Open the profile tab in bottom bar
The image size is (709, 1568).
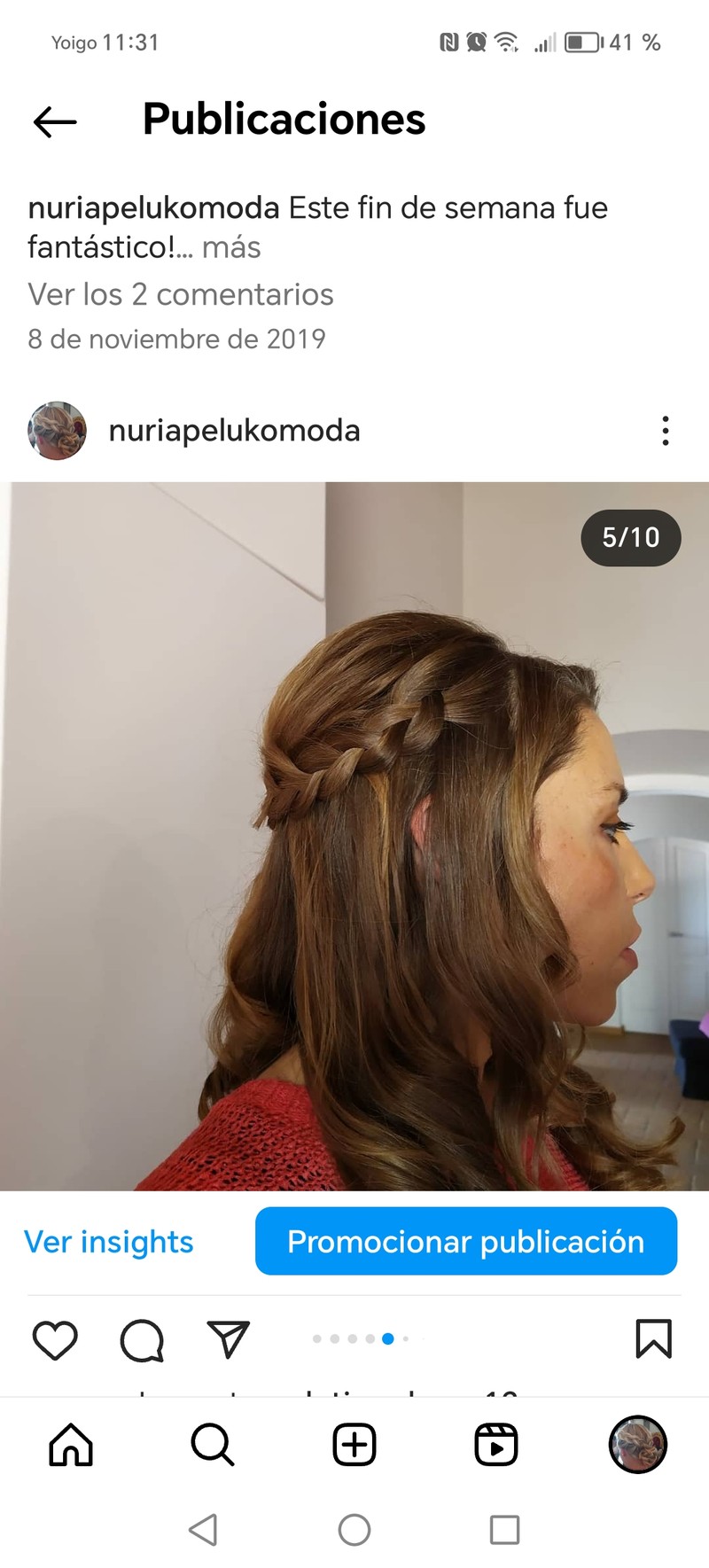tap(637, 1446)
